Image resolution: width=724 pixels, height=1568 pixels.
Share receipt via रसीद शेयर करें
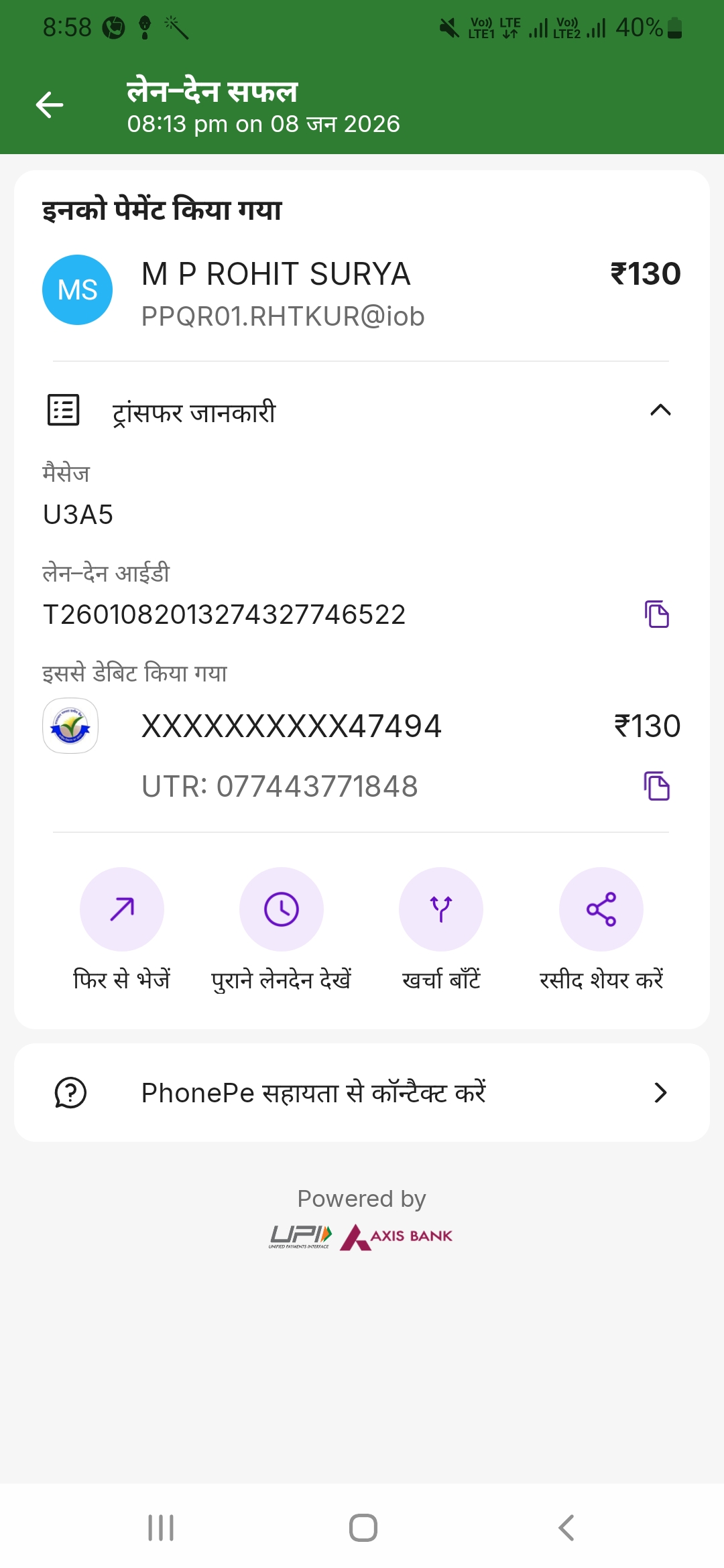pos(601,909)
